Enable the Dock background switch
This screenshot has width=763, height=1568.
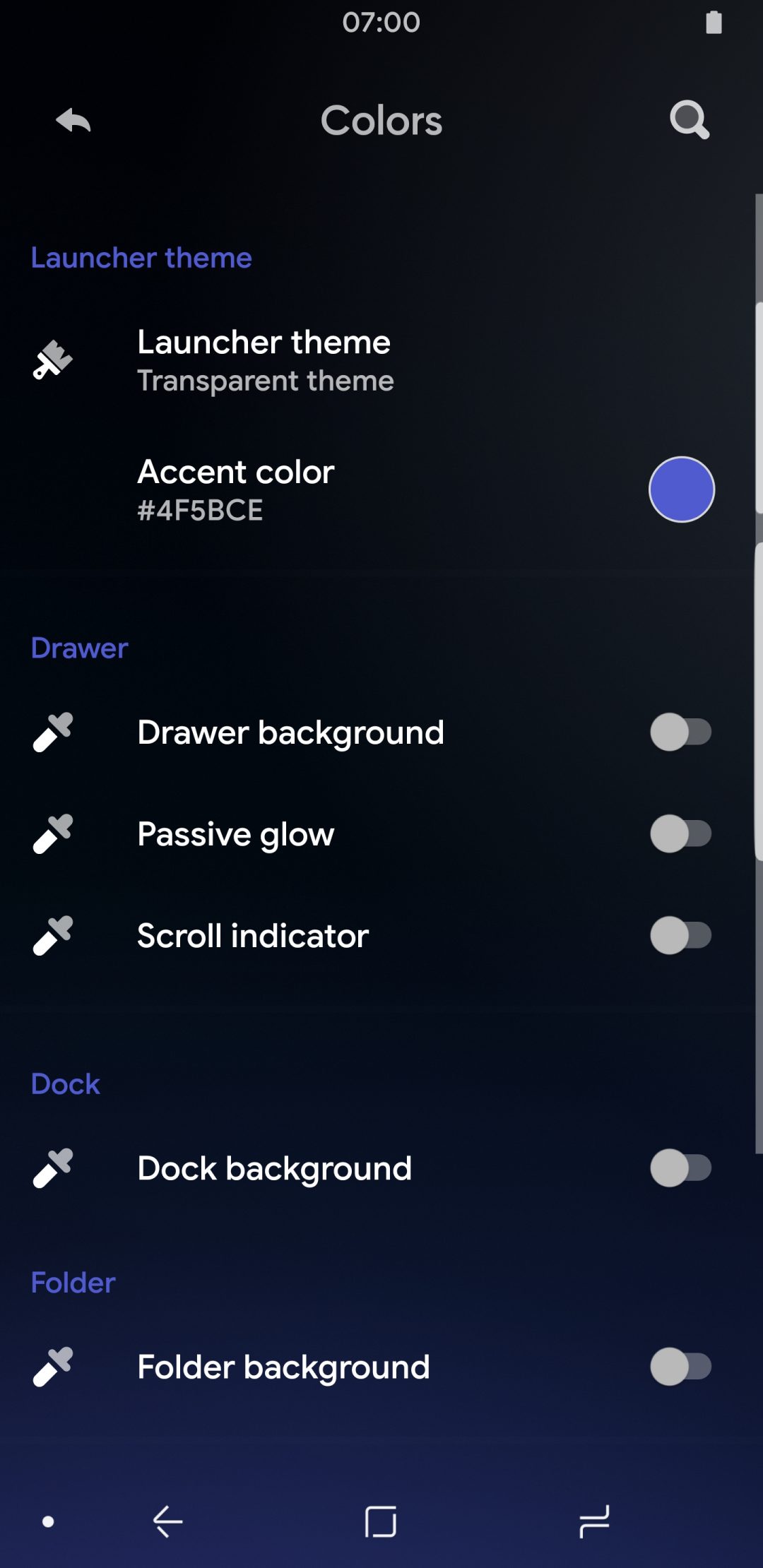coord(681,1168)
